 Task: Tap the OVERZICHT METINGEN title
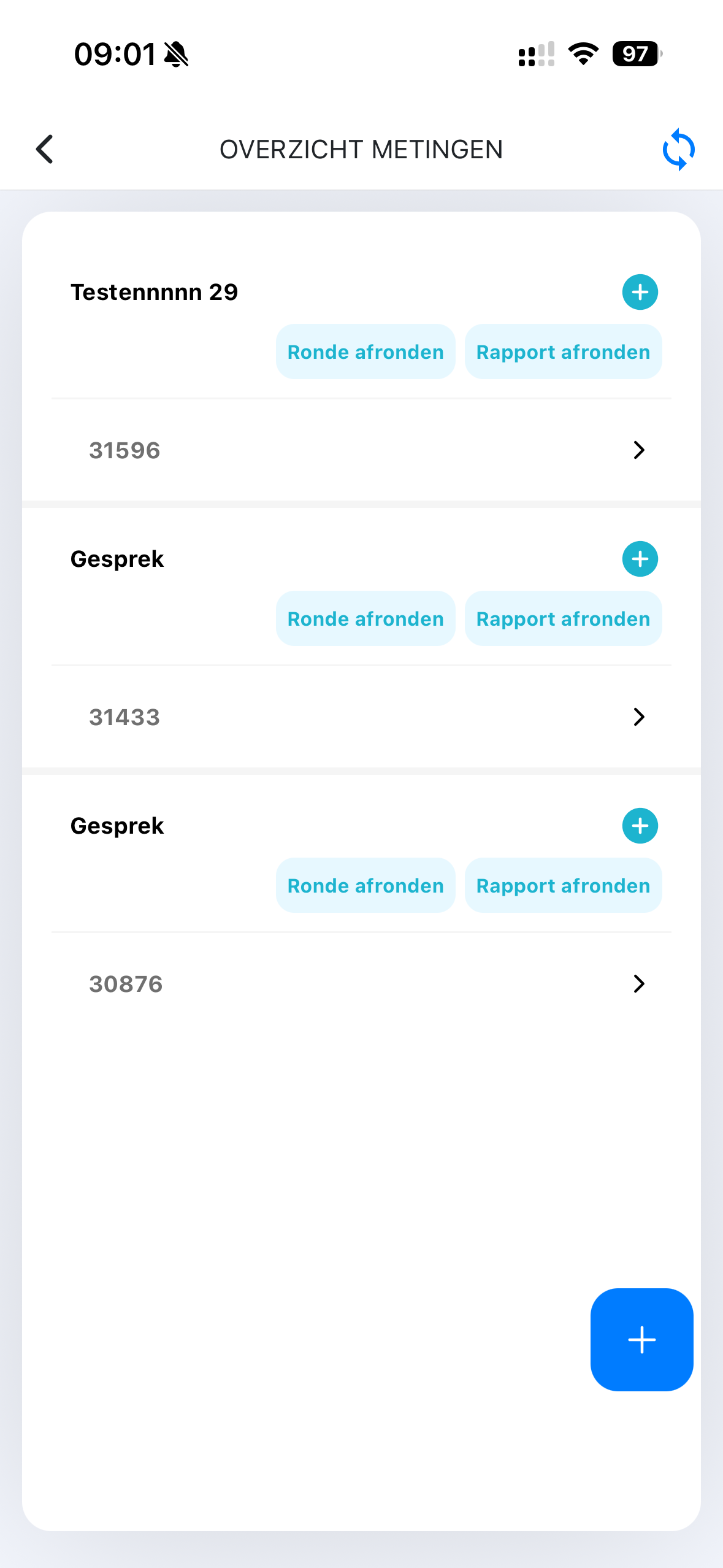coord(361,149)
